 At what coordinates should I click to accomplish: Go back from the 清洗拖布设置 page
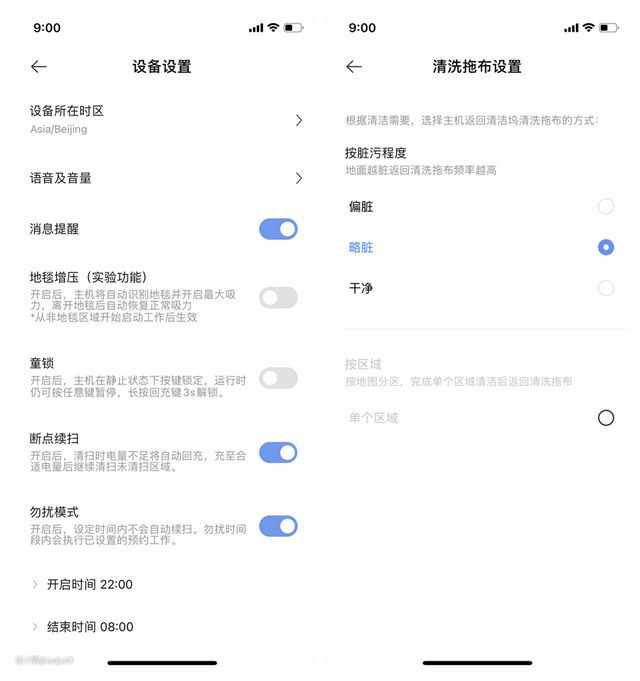tap(354, 67)
